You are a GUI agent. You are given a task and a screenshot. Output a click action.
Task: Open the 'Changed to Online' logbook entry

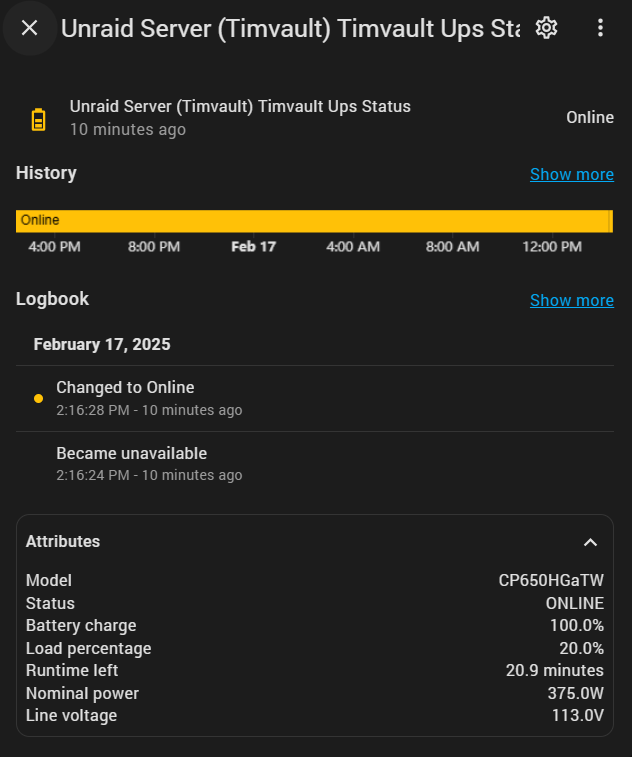[x=125, y=388]
